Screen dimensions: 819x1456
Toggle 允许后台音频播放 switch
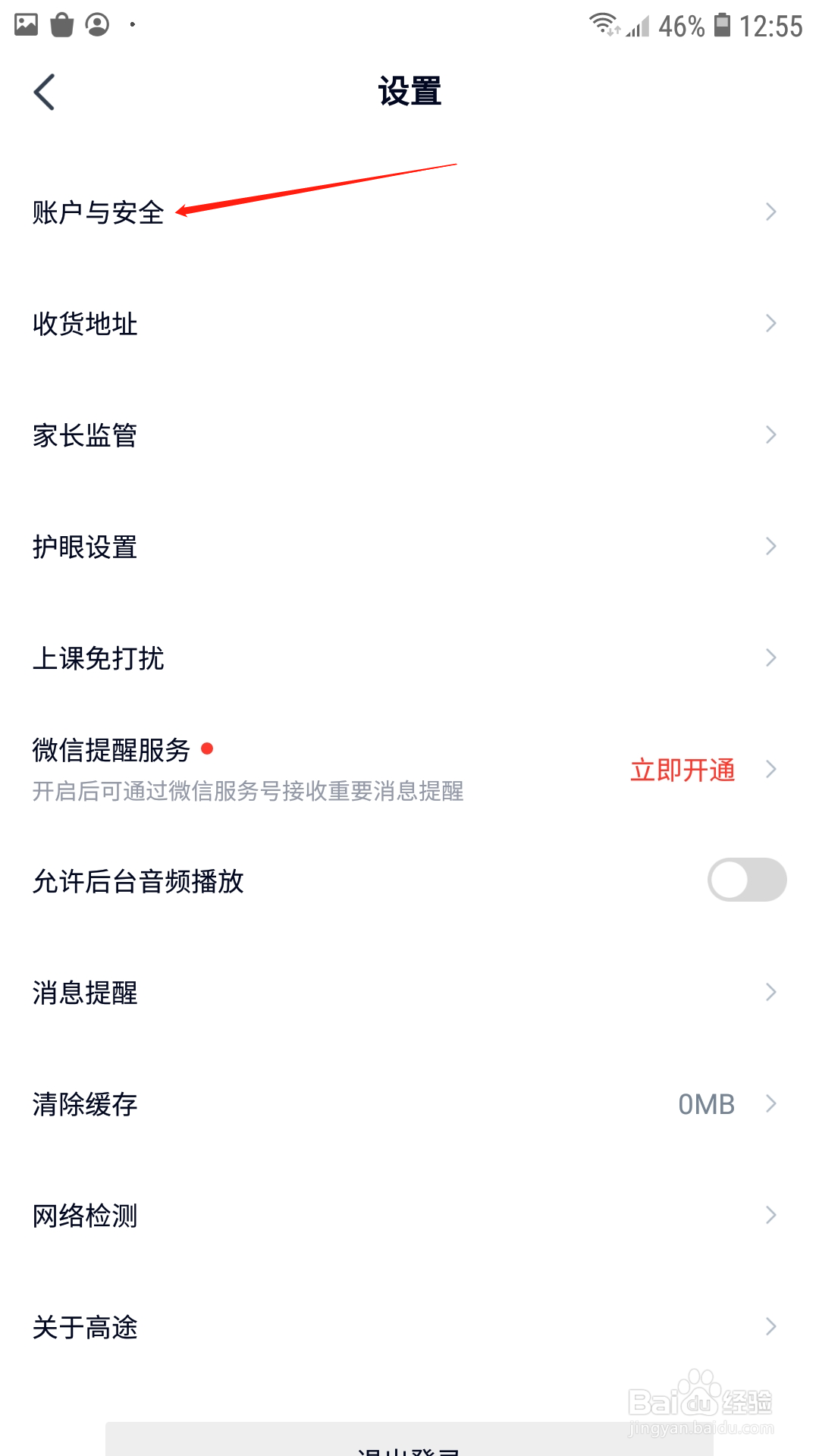pyautogui.click(x=747, y=880)
